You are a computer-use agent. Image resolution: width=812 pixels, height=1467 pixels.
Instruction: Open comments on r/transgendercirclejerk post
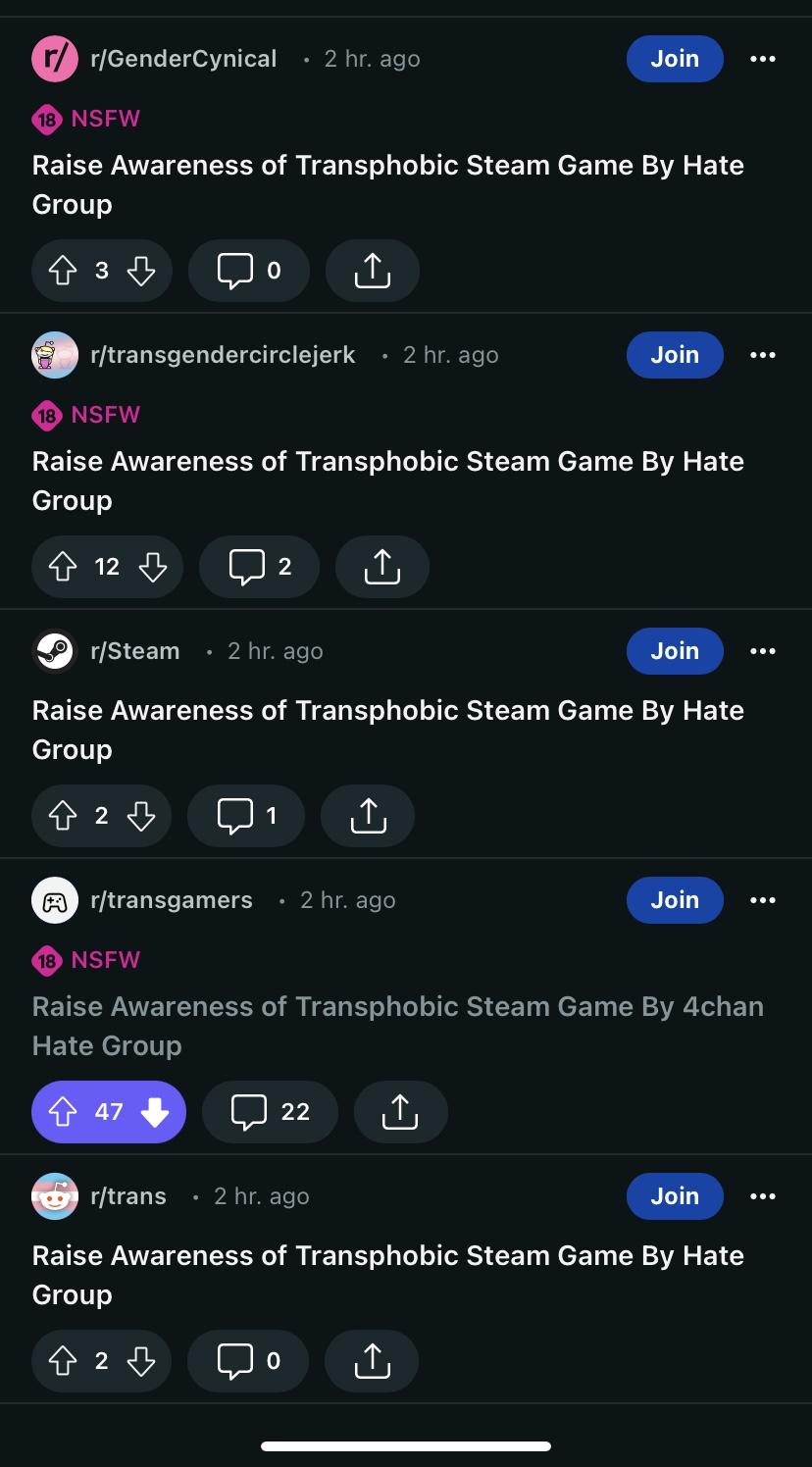coord(259,567)
